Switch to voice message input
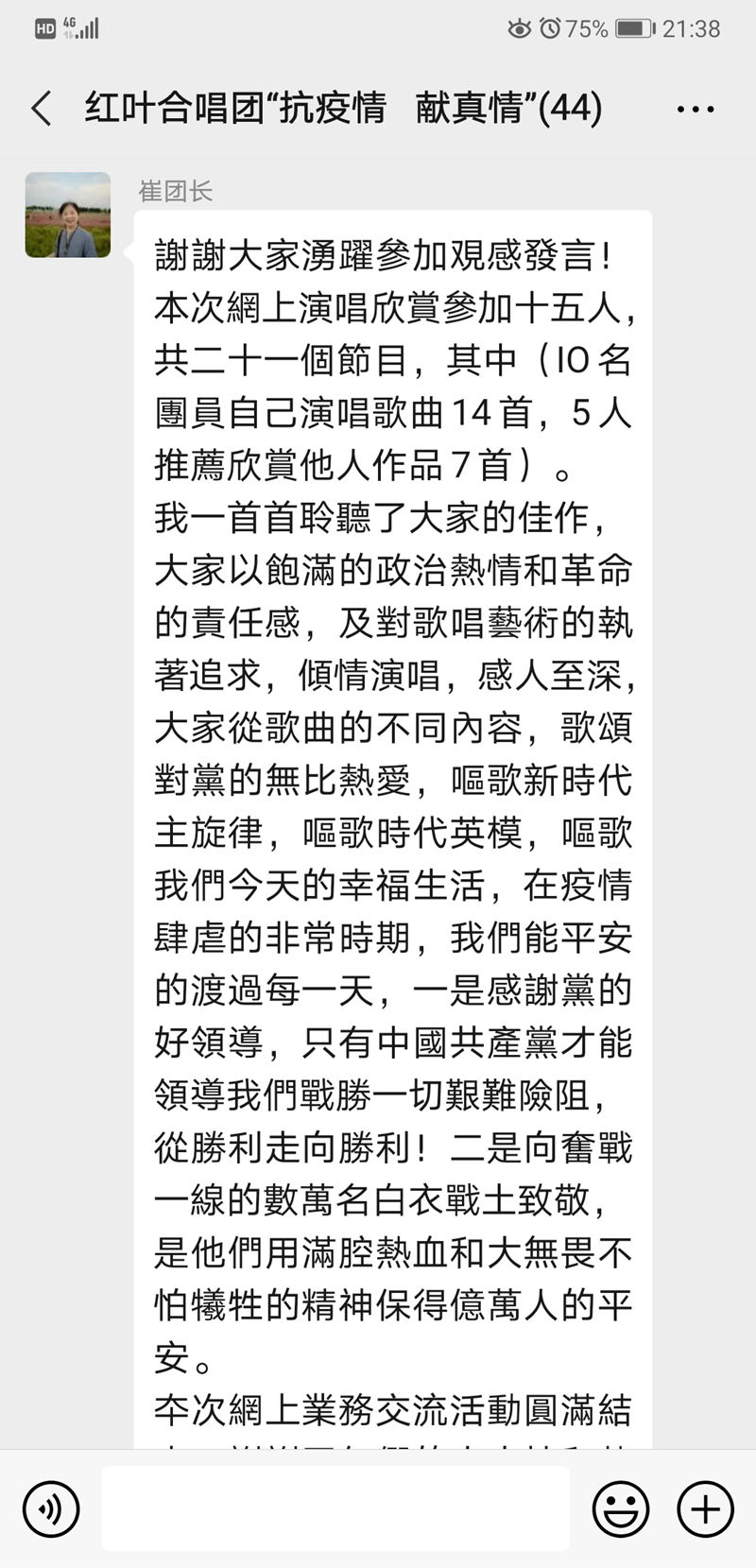The width and height of the screenshot is (756, 1568). pyautogui.click(x=51, y=1508)
